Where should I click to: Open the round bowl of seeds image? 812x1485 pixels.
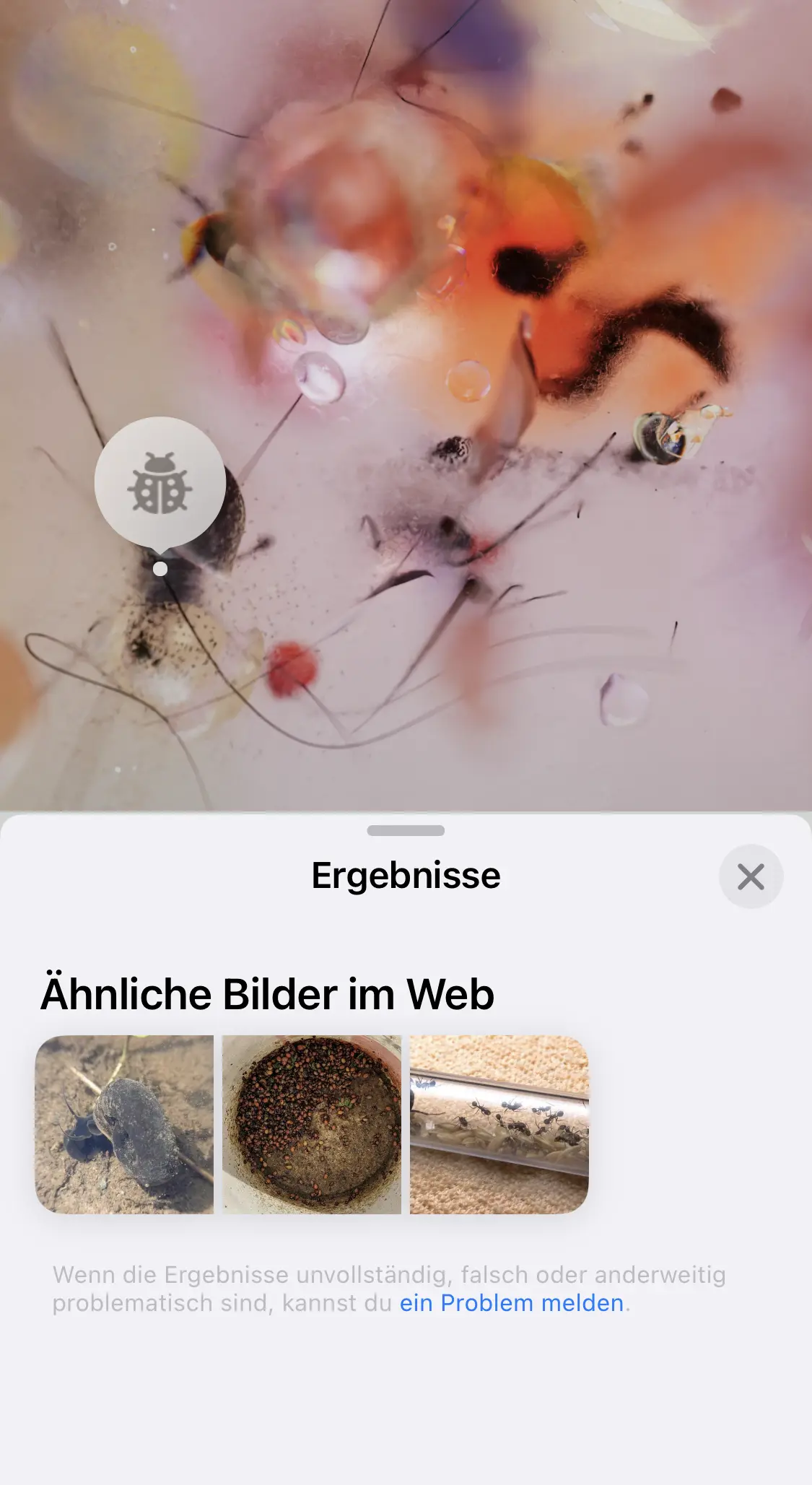312,1124
